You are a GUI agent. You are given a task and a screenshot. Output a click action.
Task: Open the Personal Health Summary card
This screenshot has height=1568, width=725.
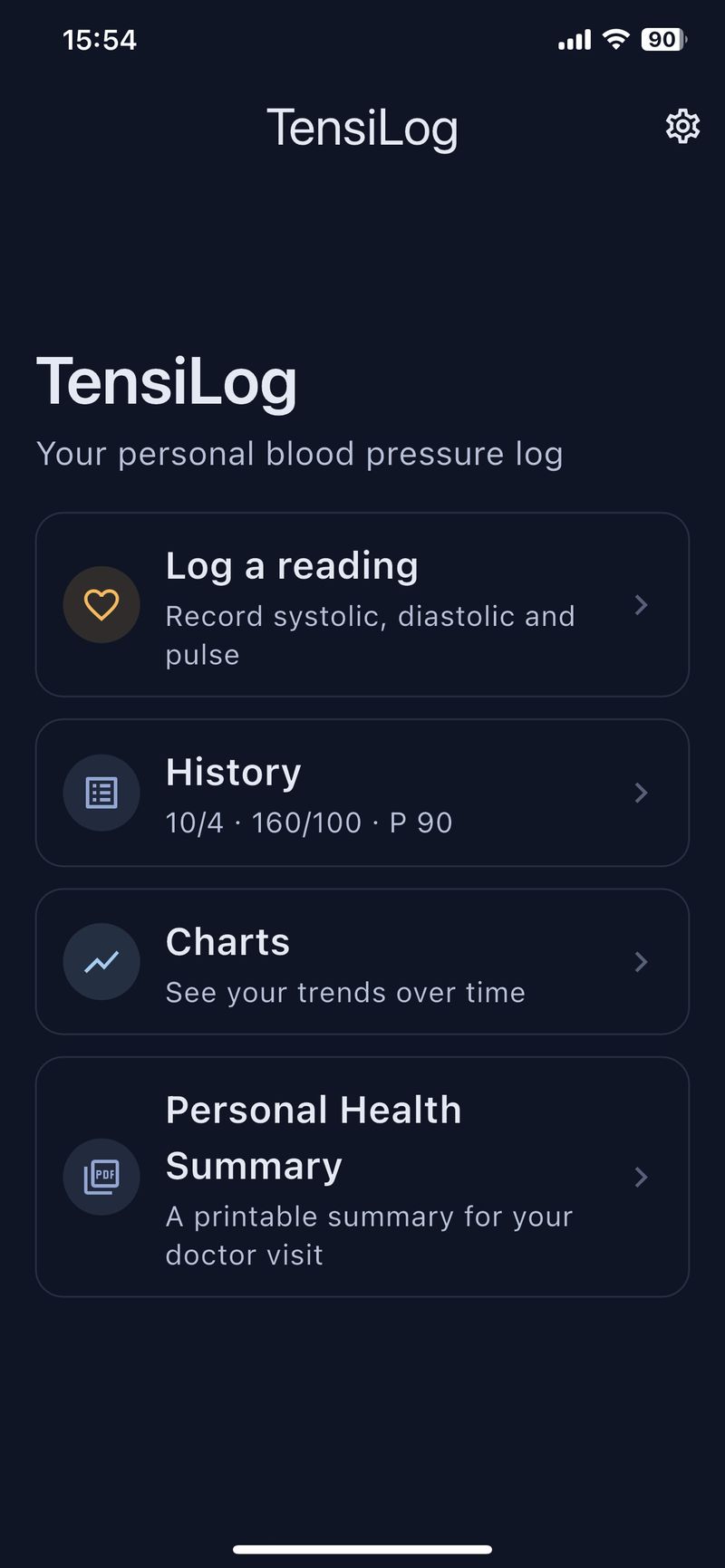pos(362,1177)
